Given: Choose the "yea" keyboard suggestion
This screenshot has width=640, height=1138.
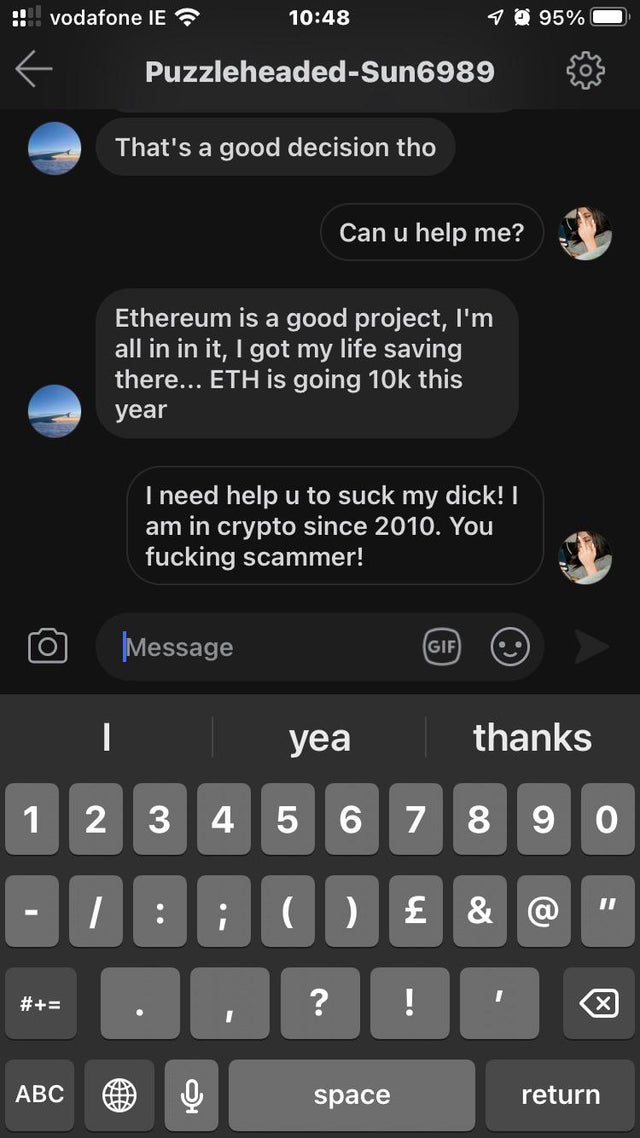Looking at the screenshot, I should tap(320, 738).
